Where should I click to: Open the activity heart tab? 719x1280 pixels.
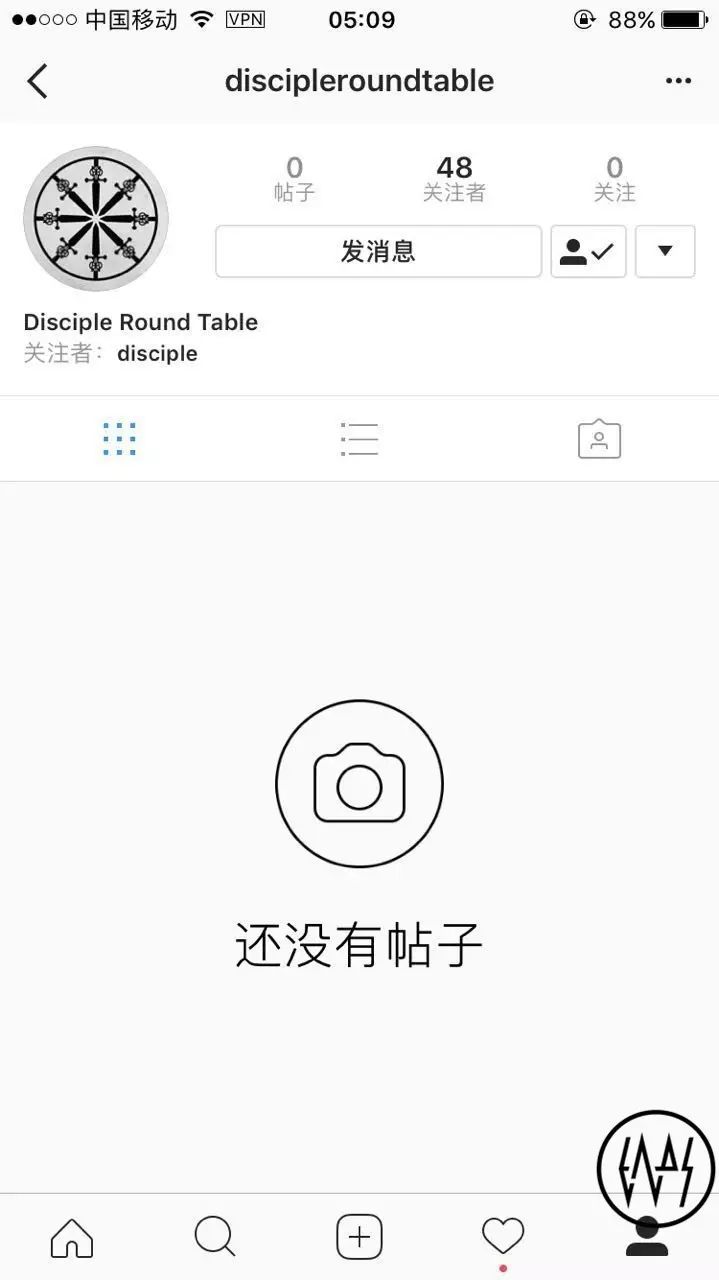click(503, 1238)
